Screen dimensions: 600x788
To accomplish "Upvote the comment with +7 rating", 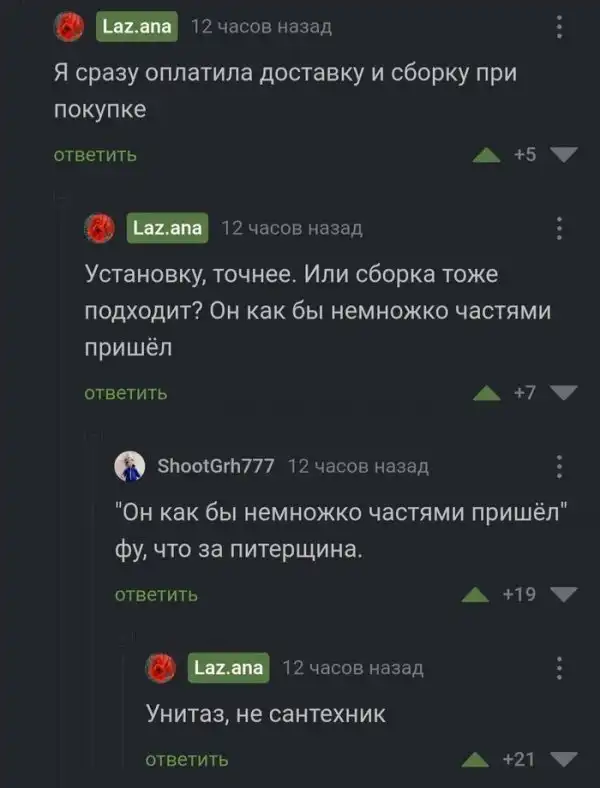I will click(x=486, y=394).
